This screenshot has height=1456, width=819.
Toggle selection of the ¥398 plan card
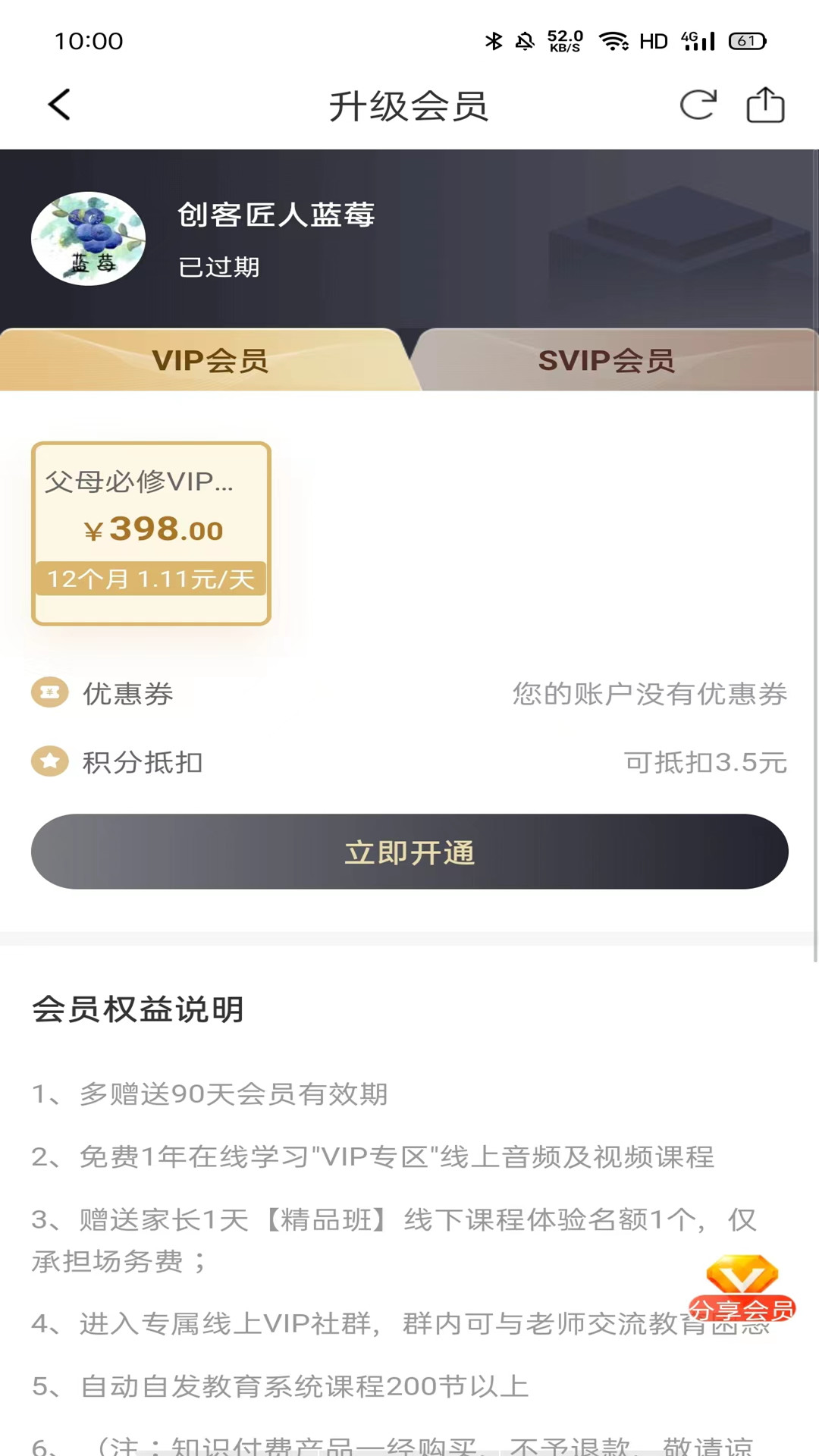pos(150,531)
